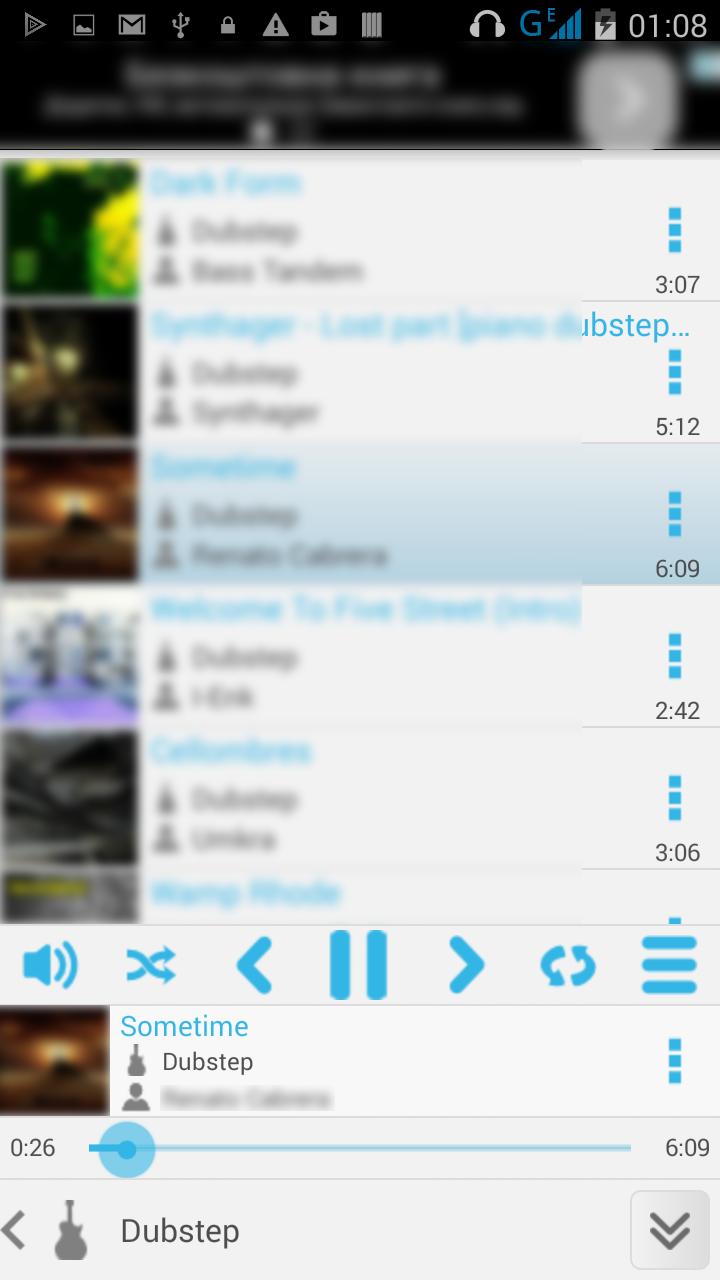The image size is (720, 1280).
Task: Skip to the next track
Action: coord(465,965)
